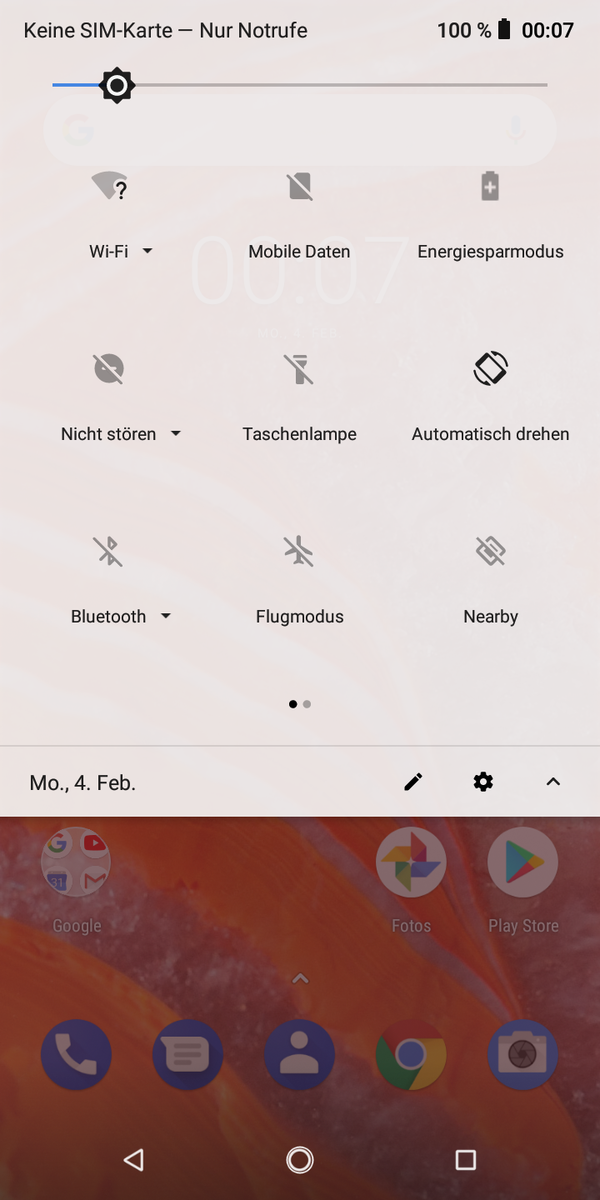Expand the Wi-Fi dropdown arrow
The height and width of the screenshot is (1200, 600).
pos(147,251)
